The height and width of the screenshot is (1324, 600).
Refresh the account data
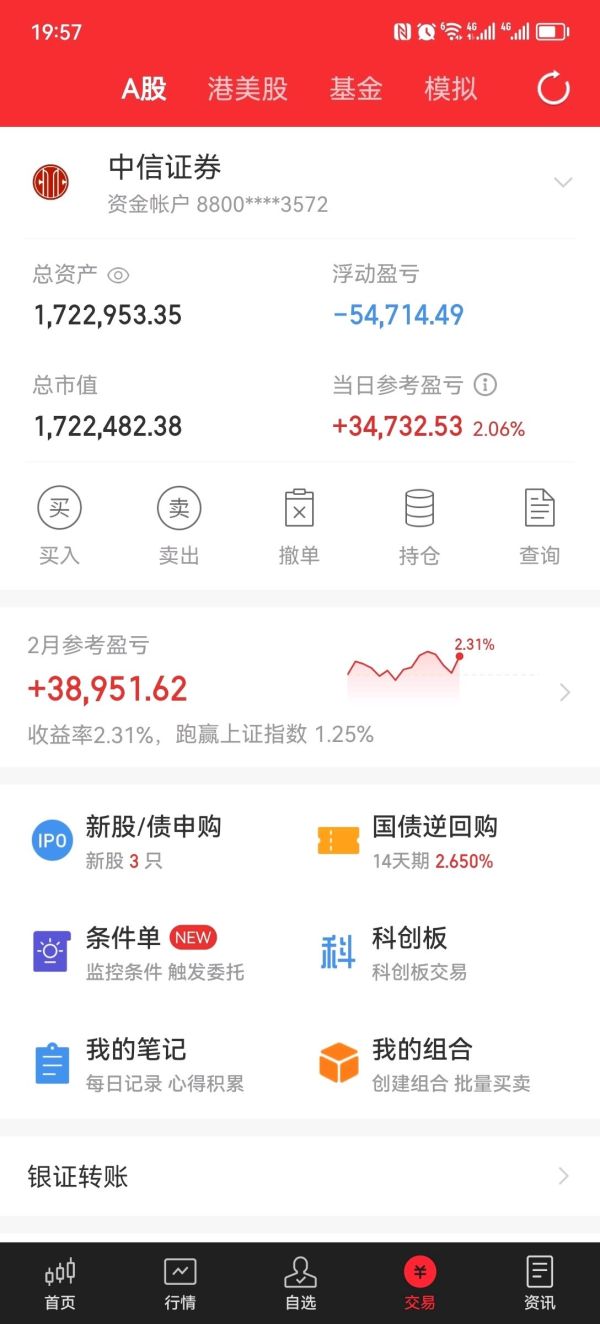point(553,89)
